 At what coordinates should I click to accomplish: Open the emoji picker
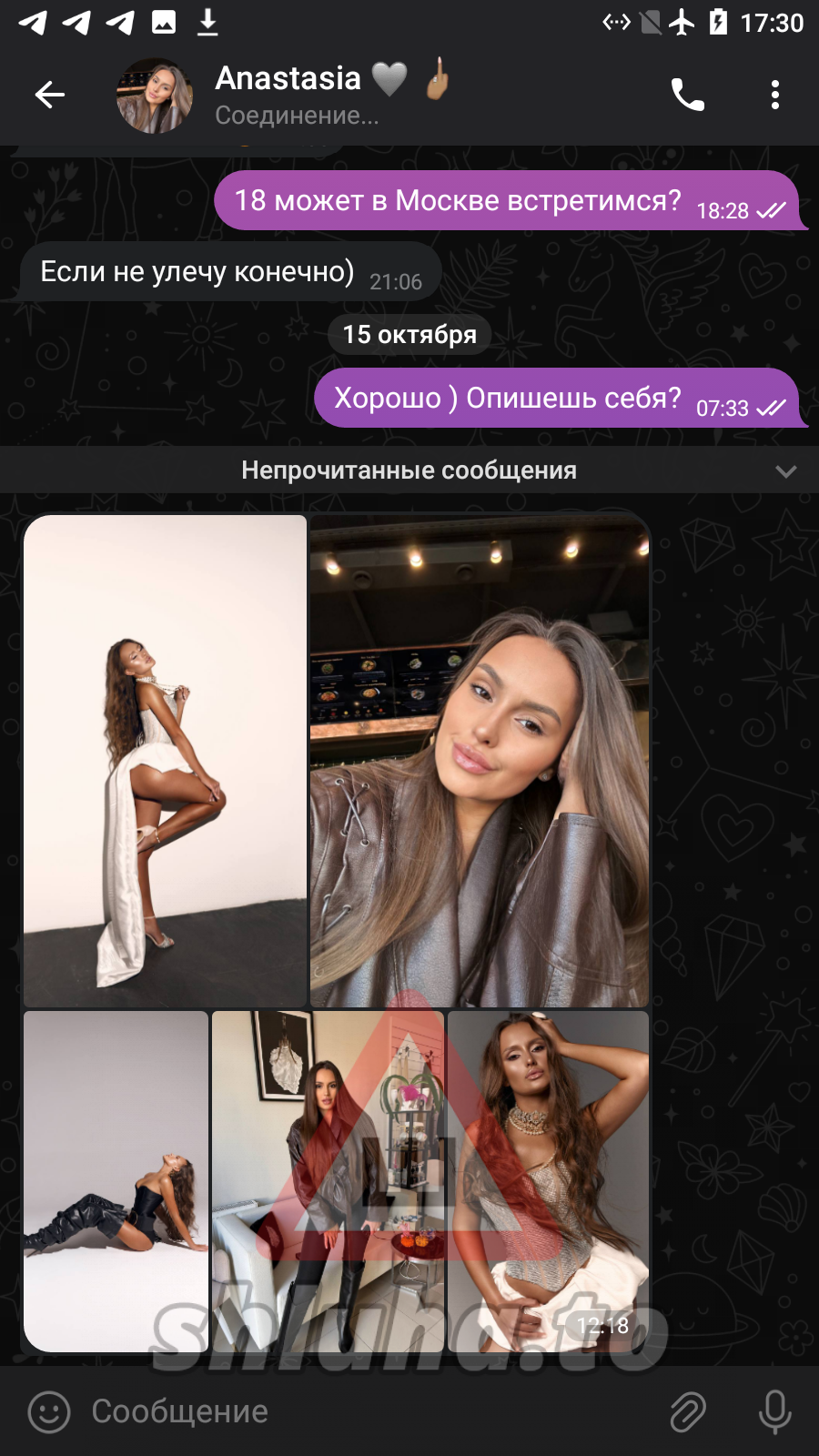coord(49,1411)
